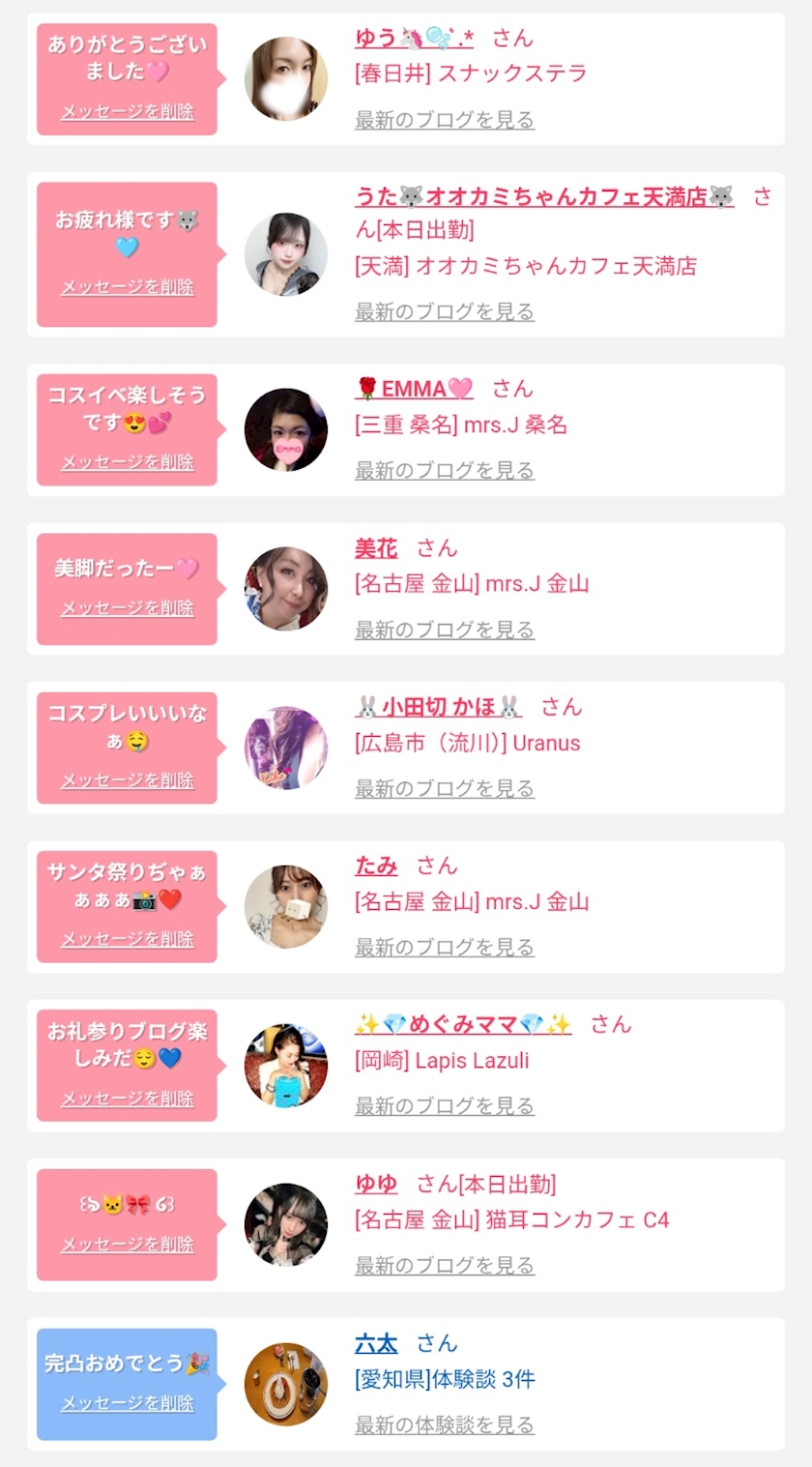Open たみ's profile link
This screenshot has height=1467, width=812.
376,866
